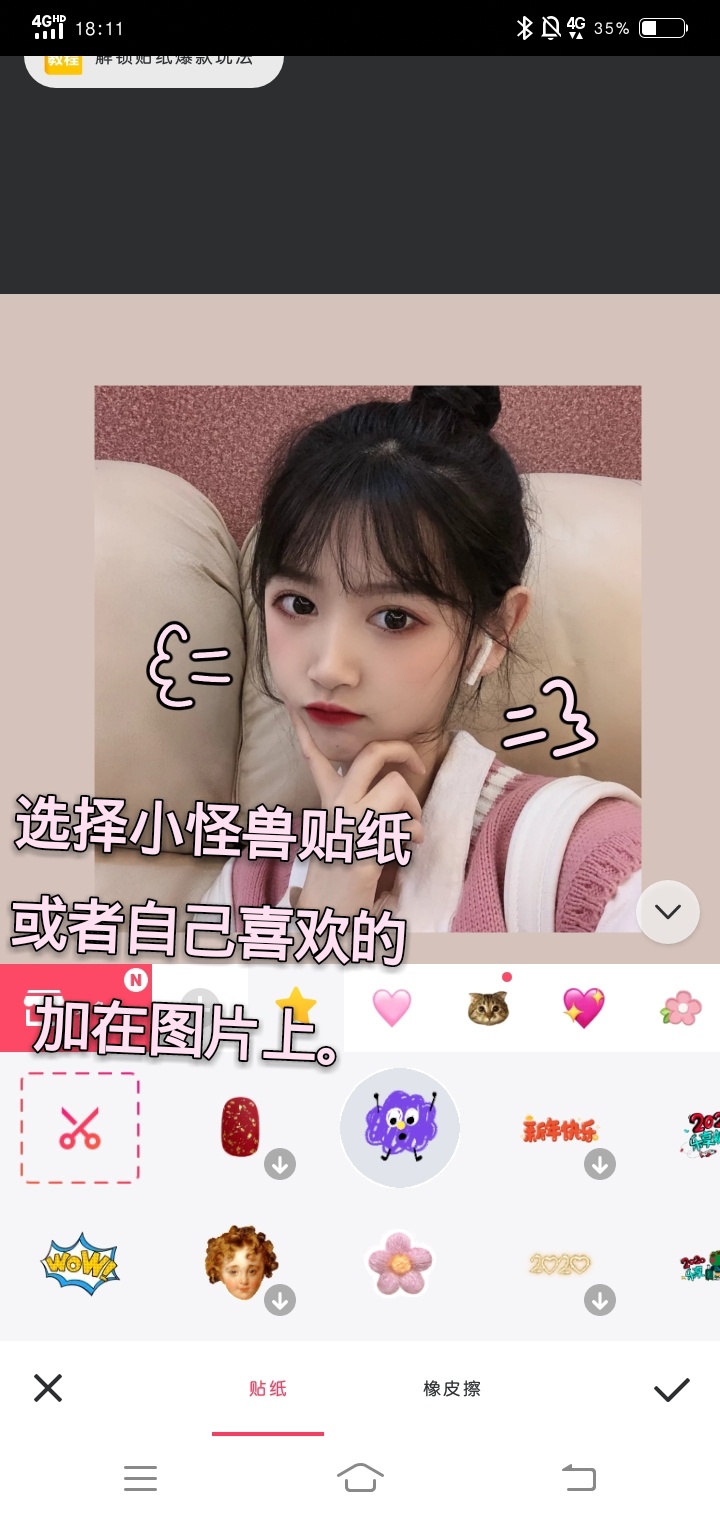Image resolution: width=720 pixels, height=1520 pixels.
Task: Choose the sparkling heart sticker category
Action: tap(584, 1007)
